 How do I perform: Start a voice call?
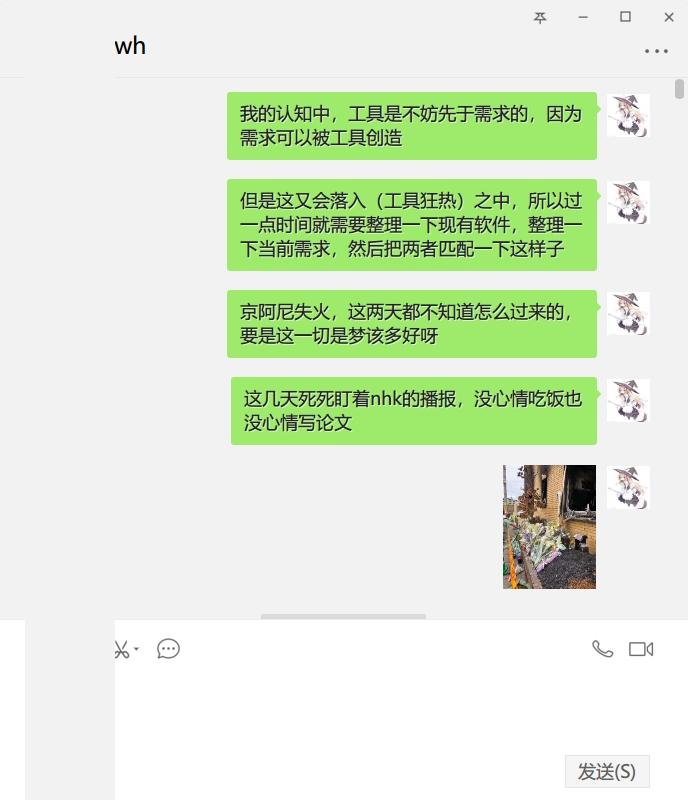click(602, 649)
